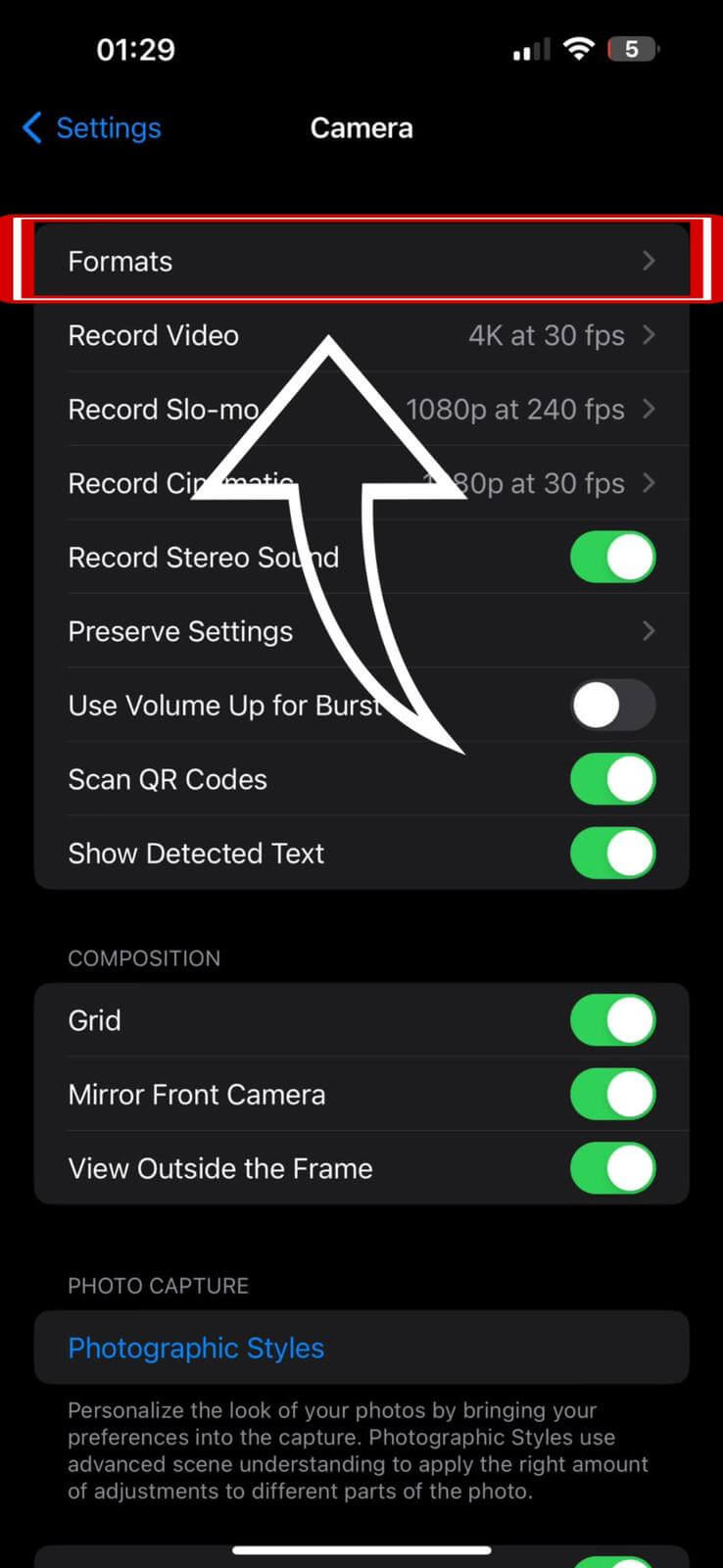Tap the Camera title in the header
Screen dimensions: 723x1568
pos(361,127)
